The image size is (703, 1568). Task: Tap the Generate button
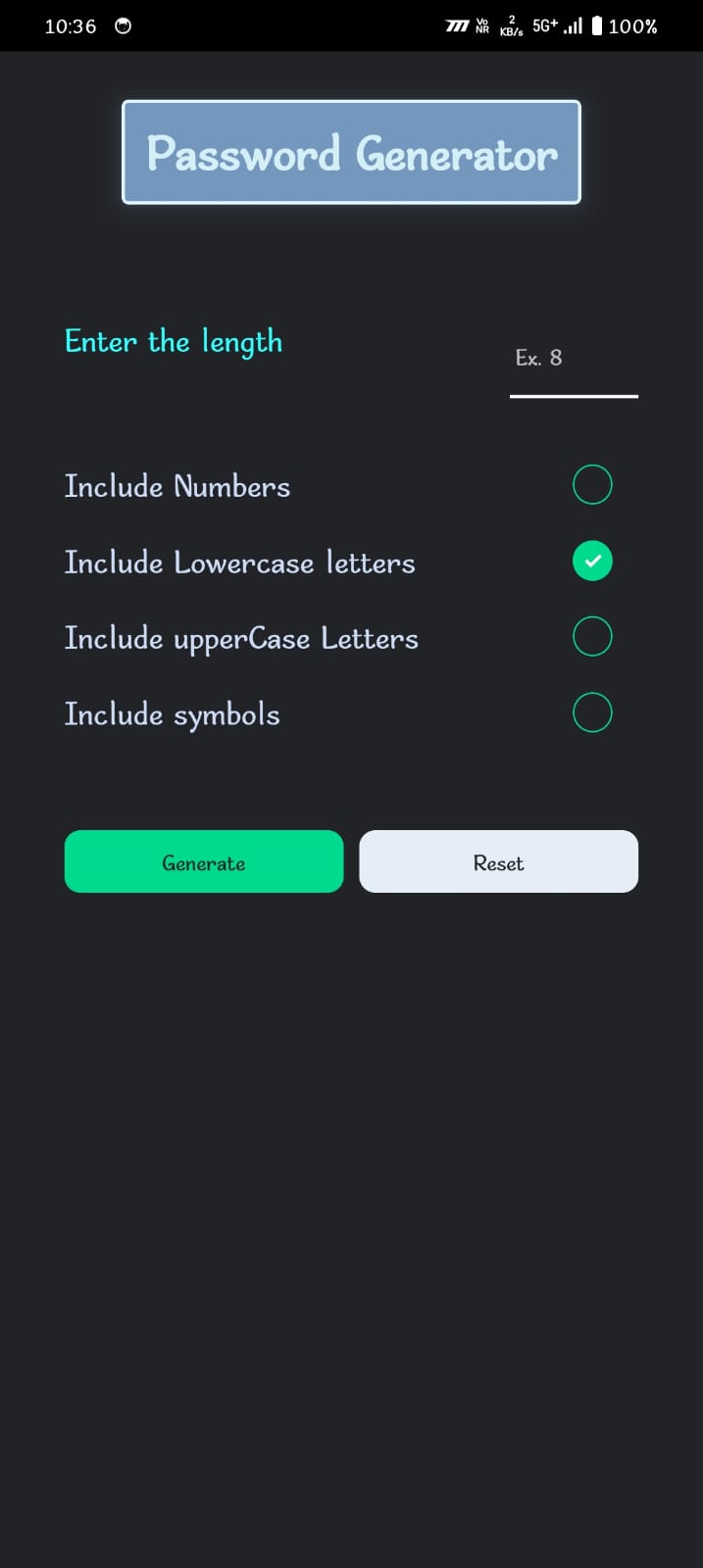tap(204, 861)
